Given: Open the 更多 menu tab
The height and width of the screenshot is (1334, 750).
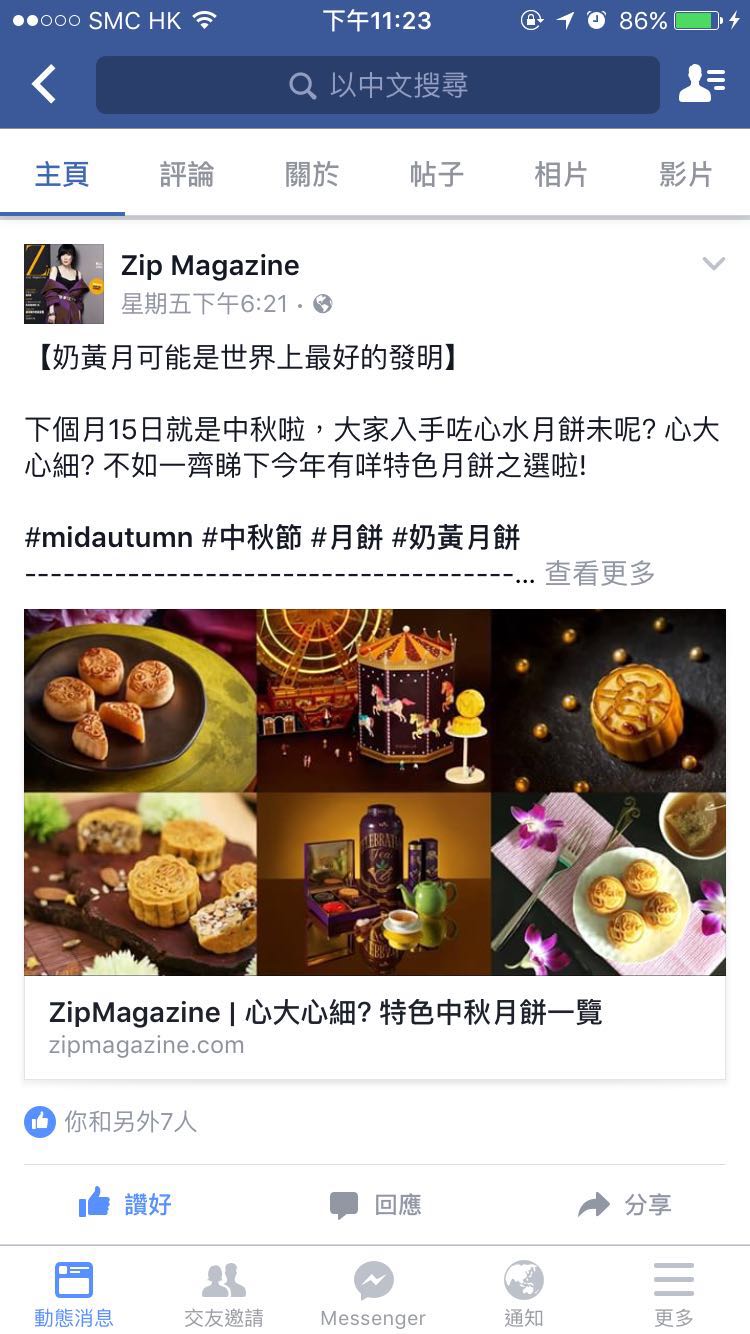Looking at the screenshot, I should [674, 1293].
